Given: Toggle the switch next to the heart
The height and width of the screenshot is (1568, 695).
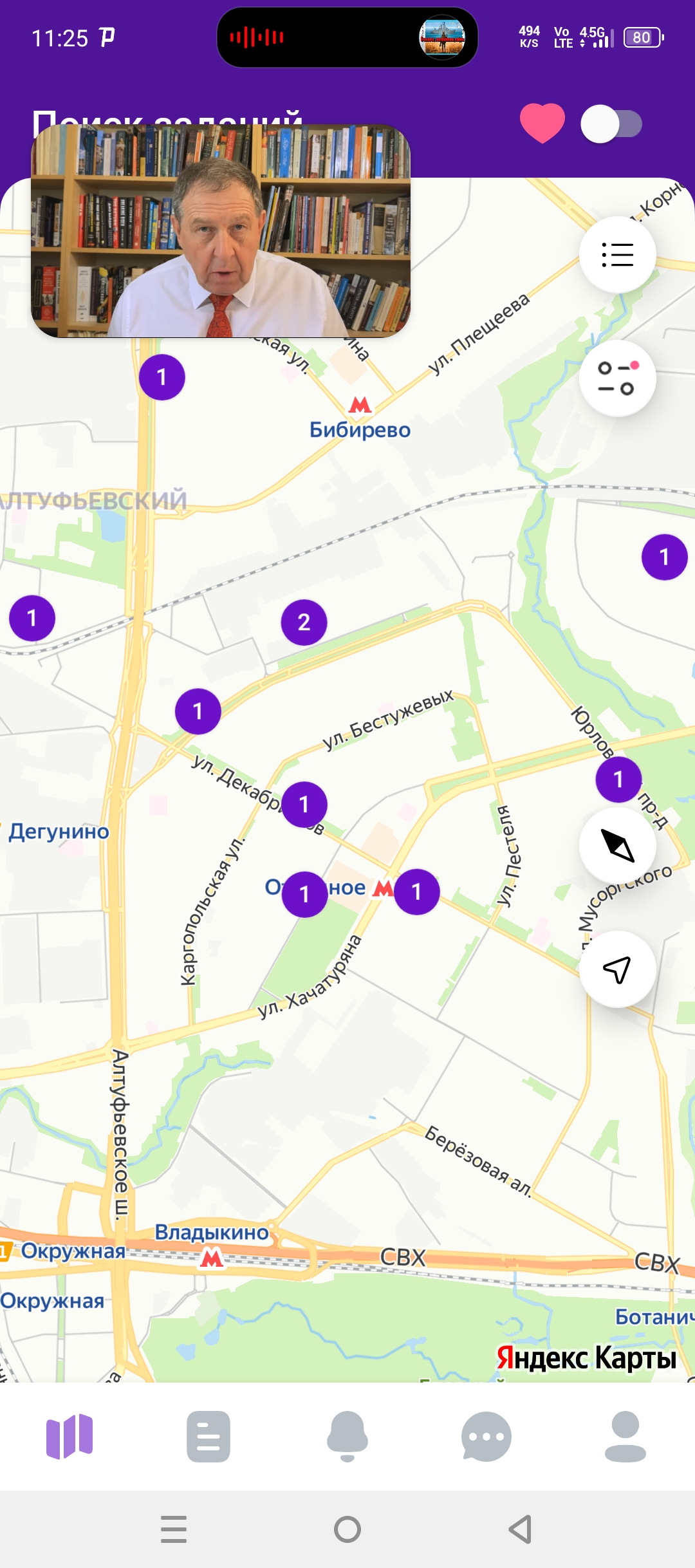Looking at the screenshot, I should coord(611,124).
